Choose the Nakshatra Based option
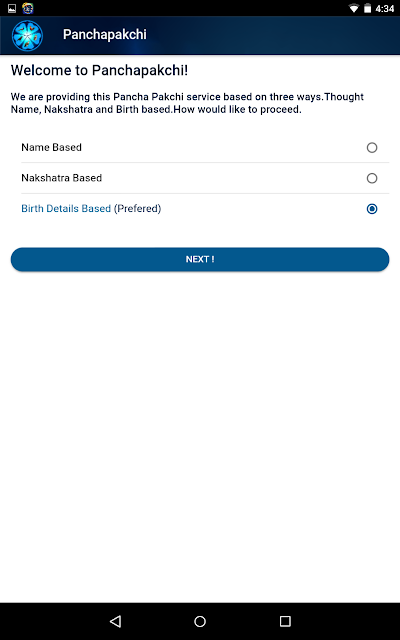 (x=200, y=178)
